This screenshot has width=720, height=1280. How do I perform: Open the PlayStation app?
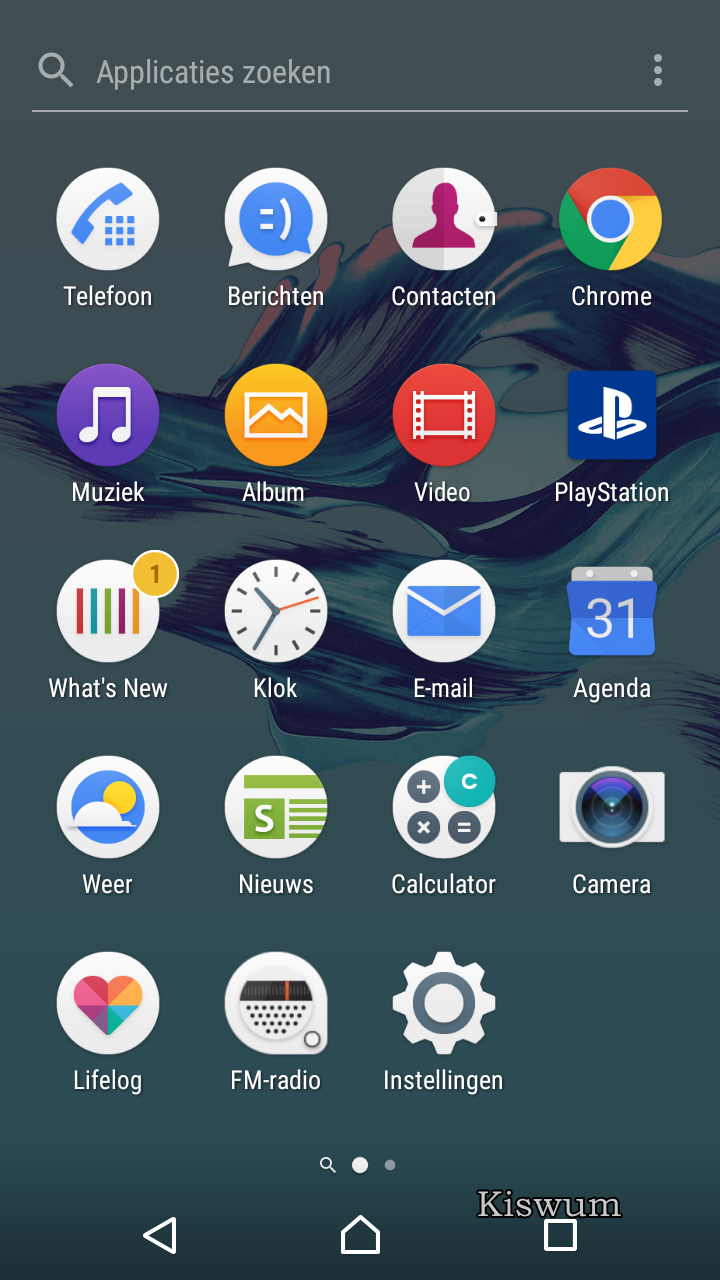(x=611, y=416)
